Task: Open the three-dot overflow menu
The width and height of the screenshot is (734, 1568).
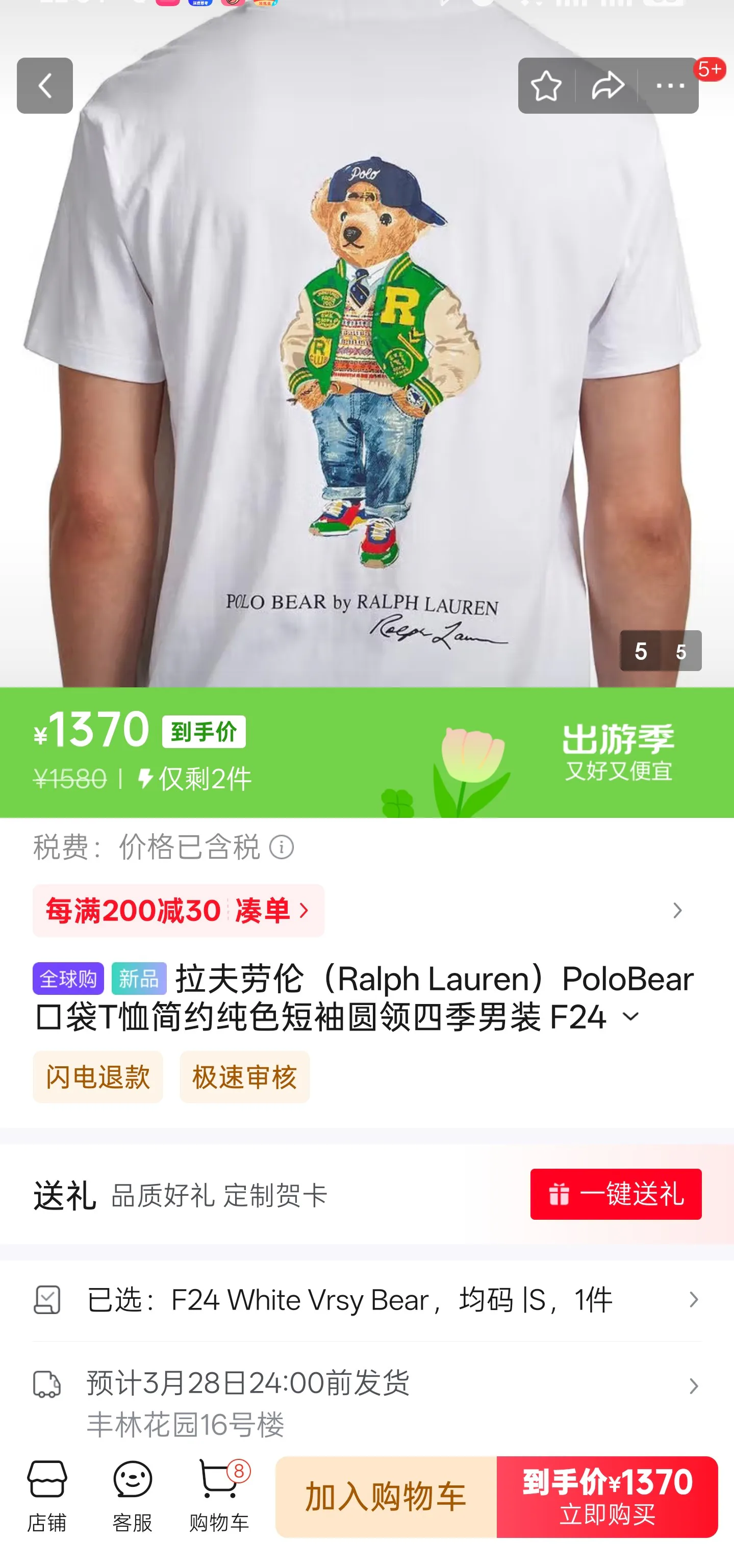Action: click(x=669, y=86)
